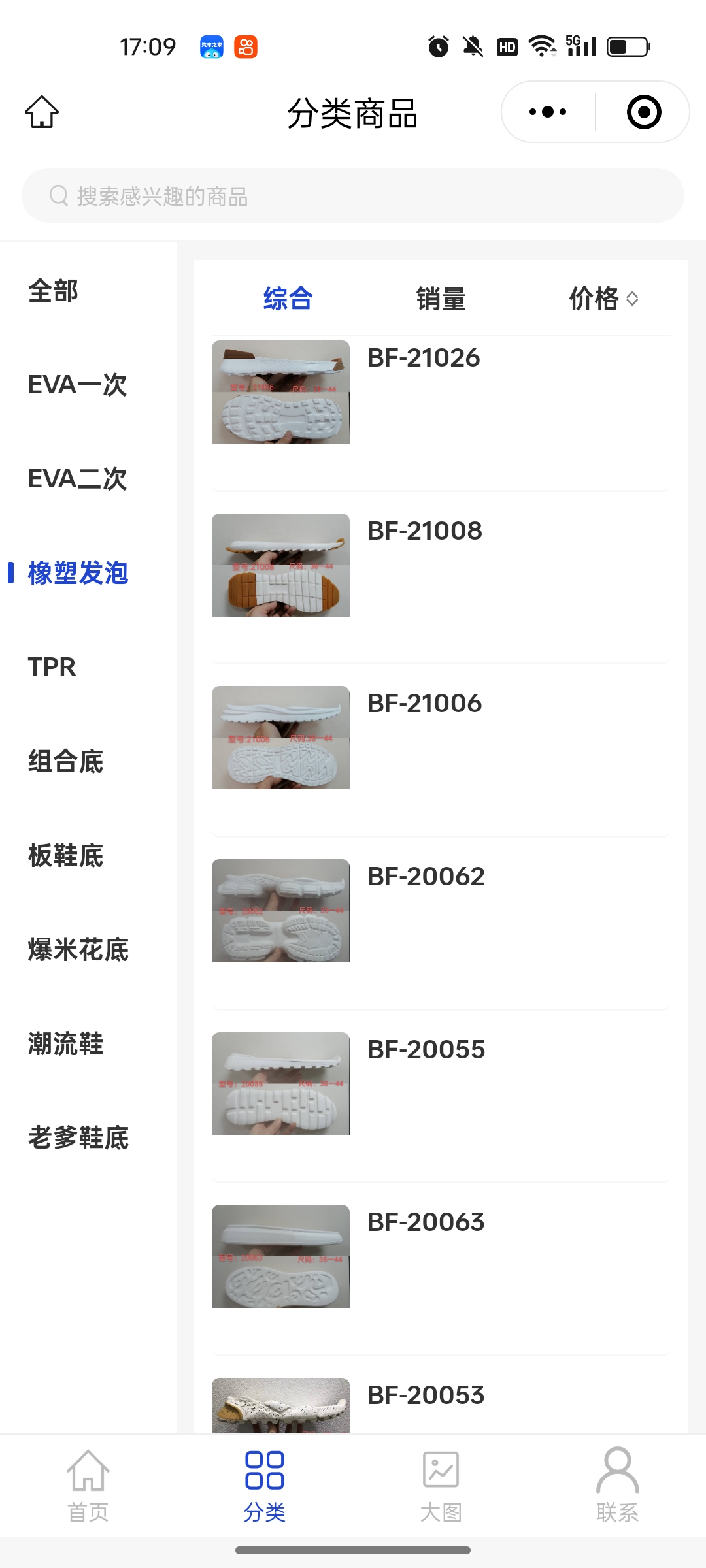Open product BF-21026
706x1568 pixels.
coord(424,358)
